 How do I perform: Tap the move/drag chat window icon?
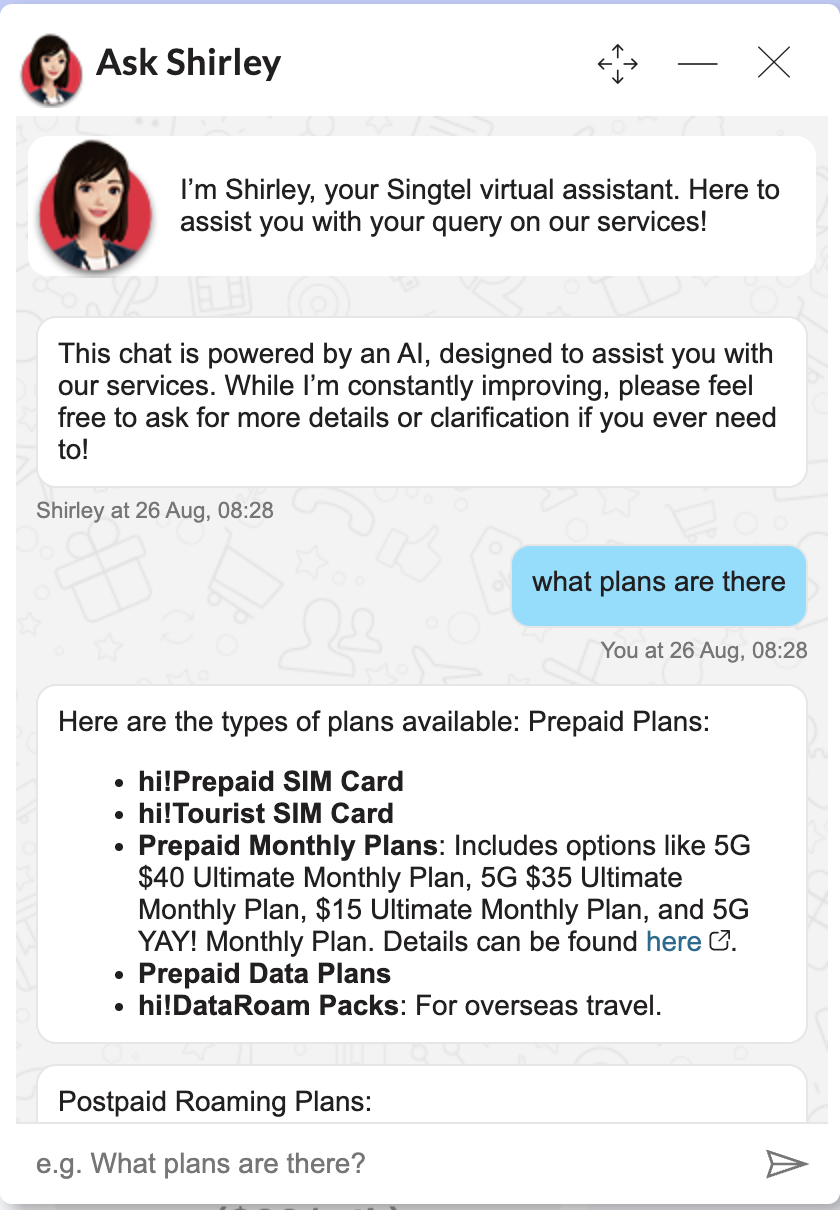click(x=617, y=64)
